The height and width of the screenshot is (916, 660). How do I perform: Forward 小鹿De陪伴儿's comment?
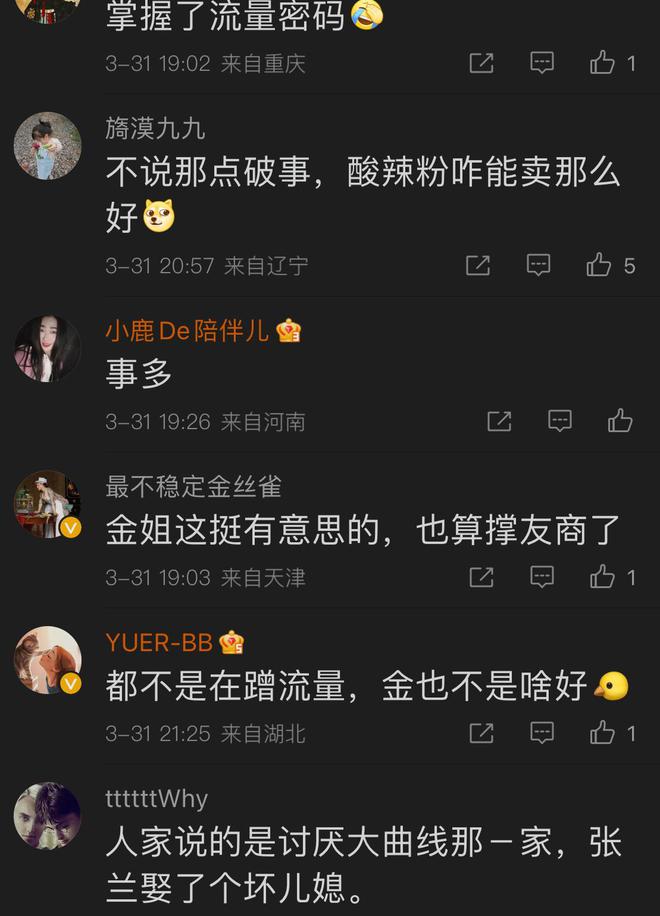tap(499, 421)
